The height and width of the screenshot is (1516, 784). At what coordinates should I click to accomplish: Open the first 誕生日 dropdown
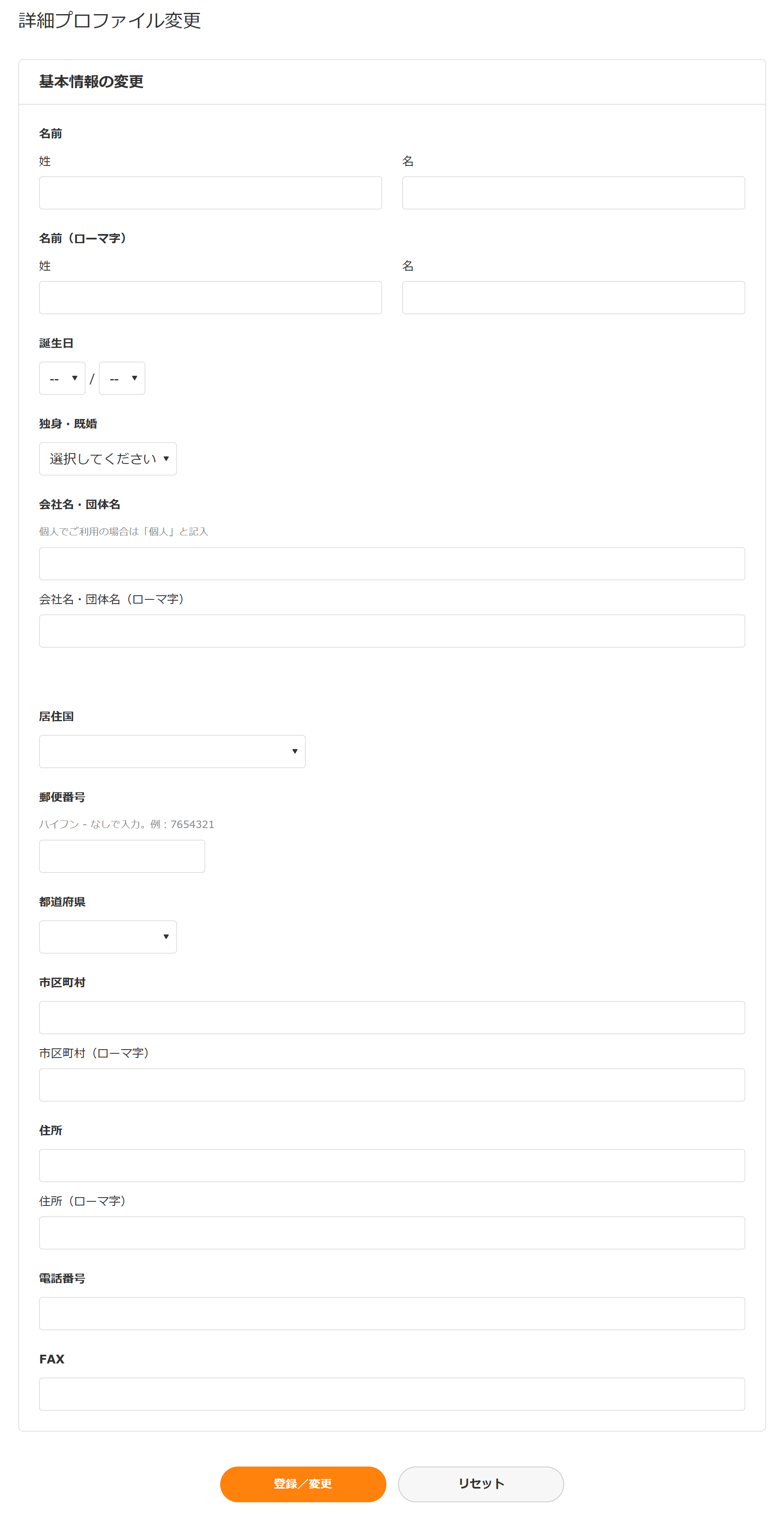coord(62,378)
